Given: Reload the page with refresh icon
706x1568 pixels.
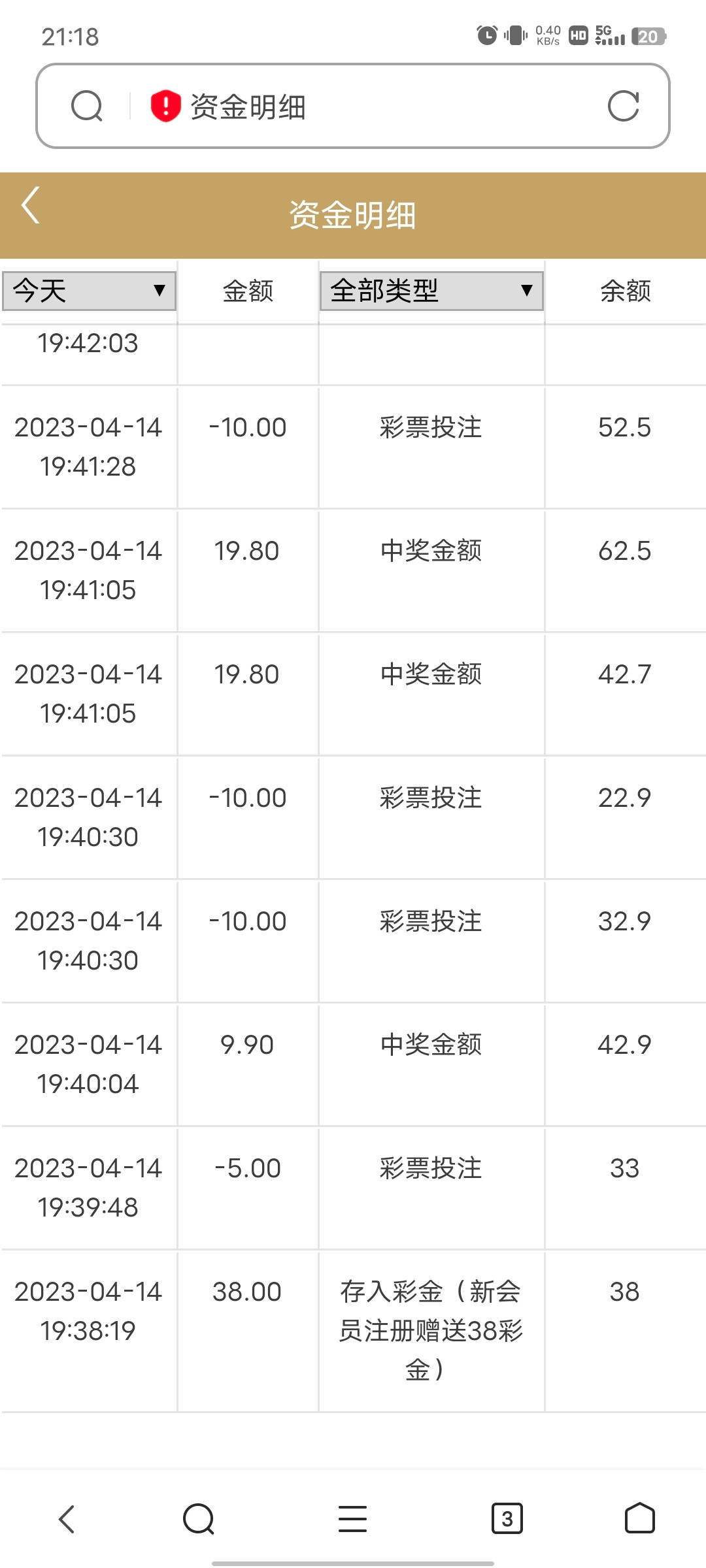Looking at the screenshot, I should point(623,106).
